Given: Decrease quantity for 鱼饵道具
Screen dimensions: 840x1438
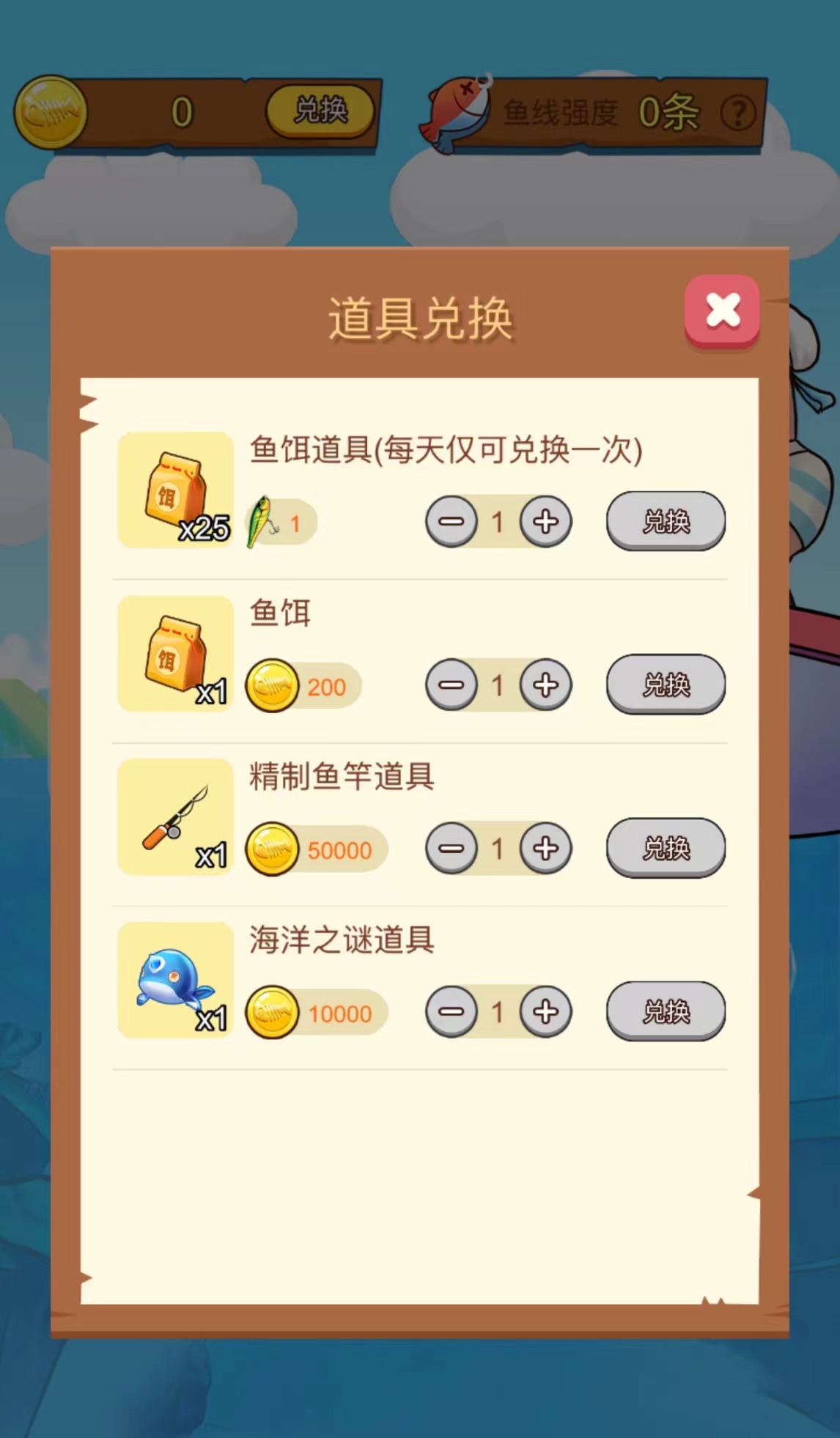Looking at the screenshot, I should [x=452, y=522].
